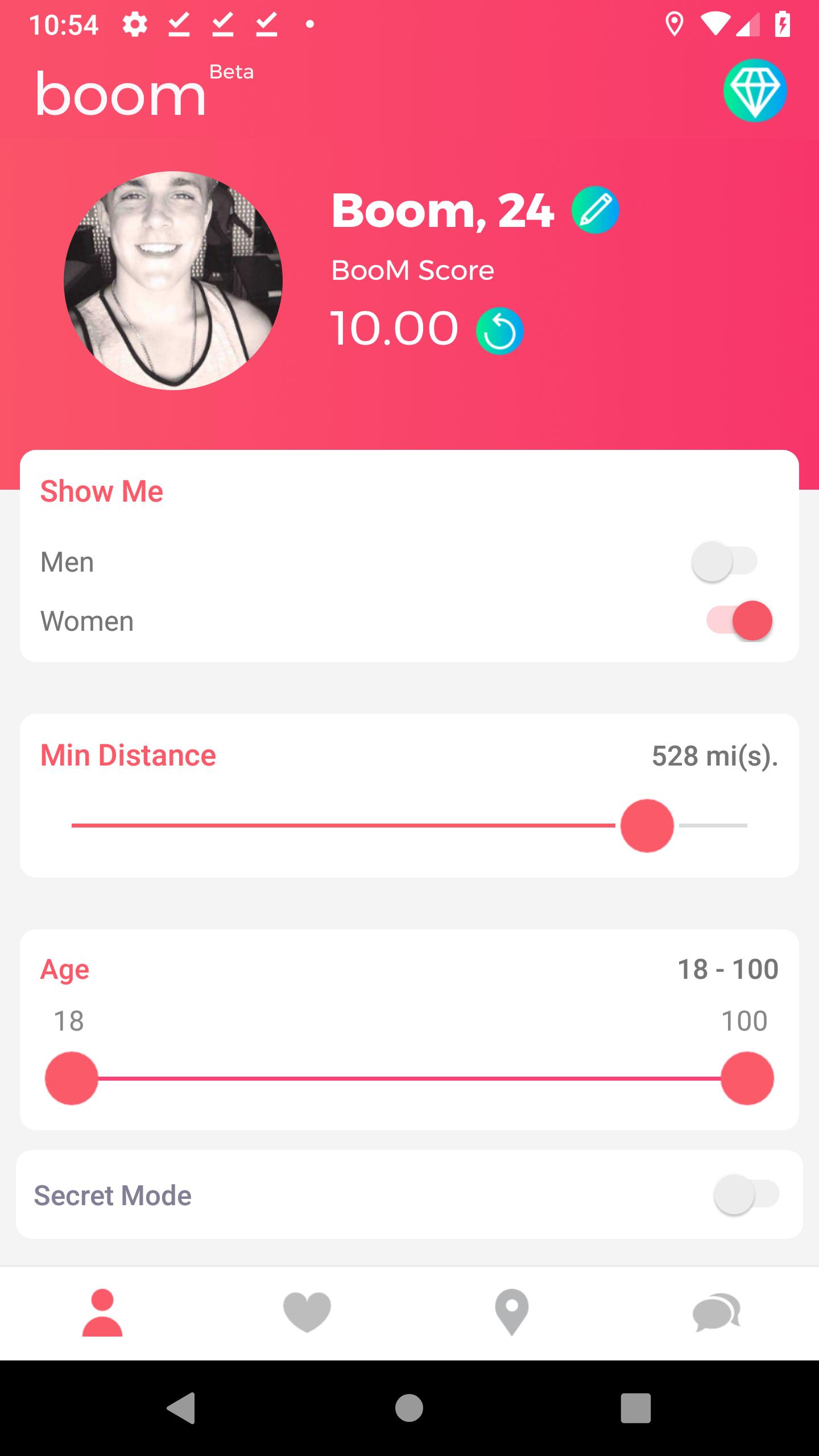Switch to the chat messages tab

(x=717, y=1313)
